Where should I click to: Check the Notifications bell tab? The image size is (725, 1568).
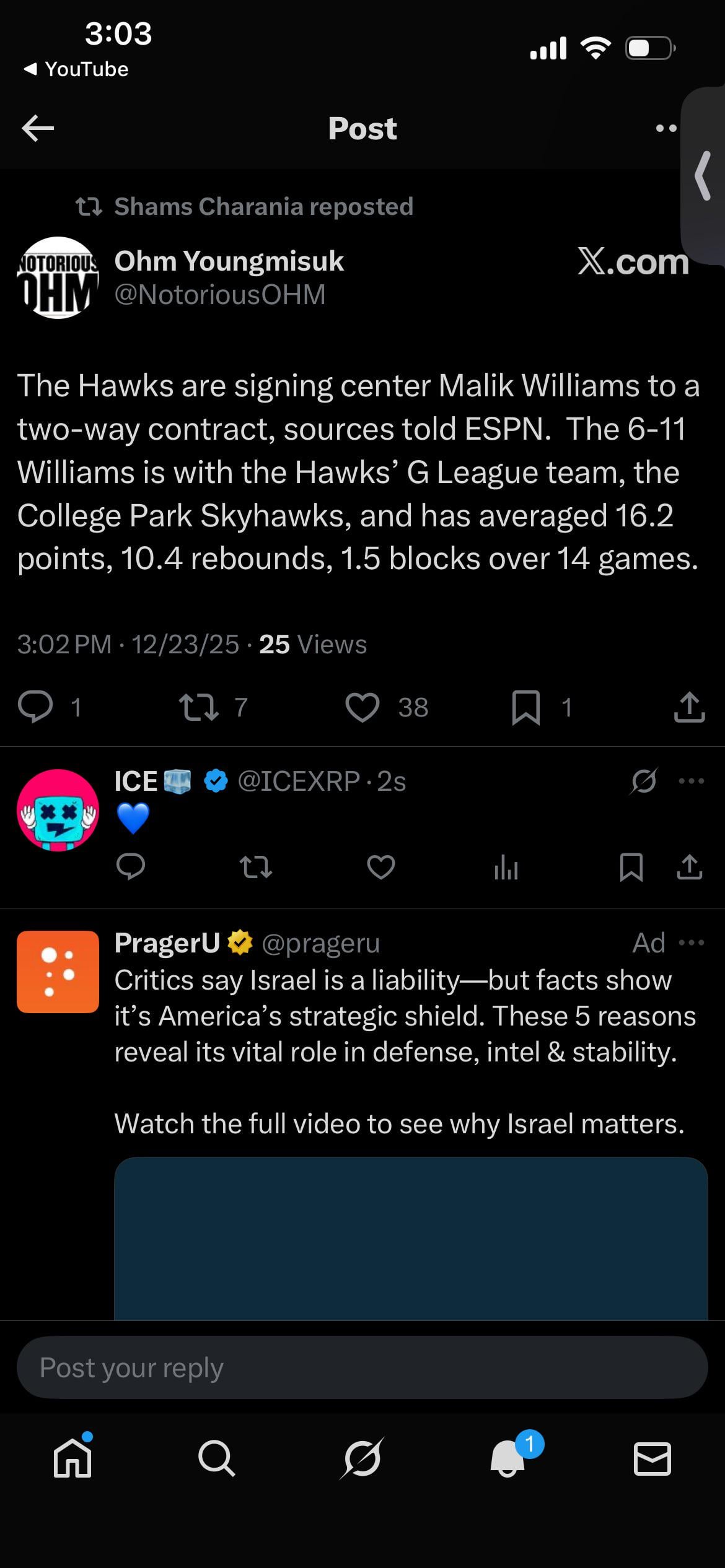(x=508, y=1458)
